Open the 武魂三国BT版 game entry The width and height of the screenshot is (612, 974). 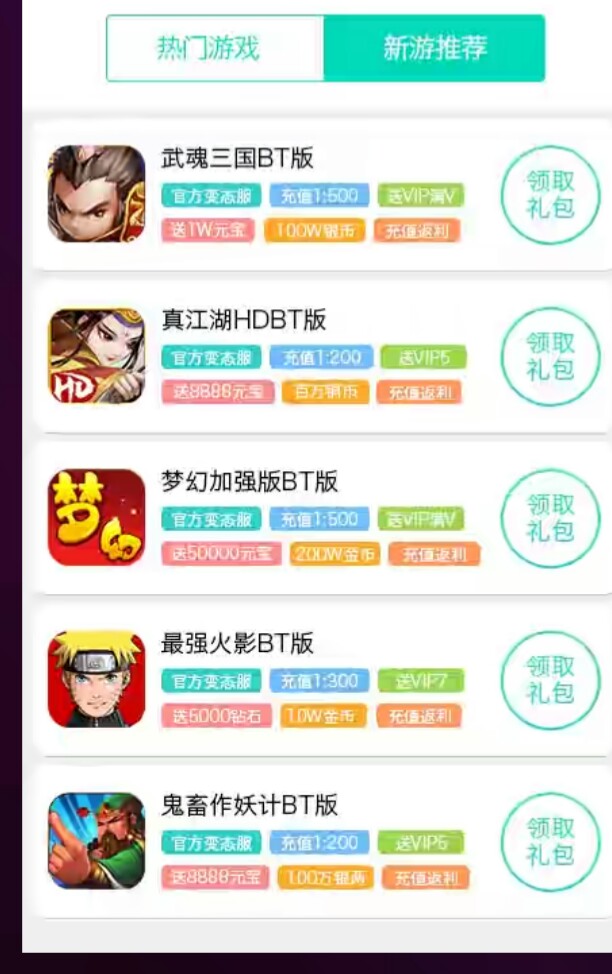[x=322, y=194]
